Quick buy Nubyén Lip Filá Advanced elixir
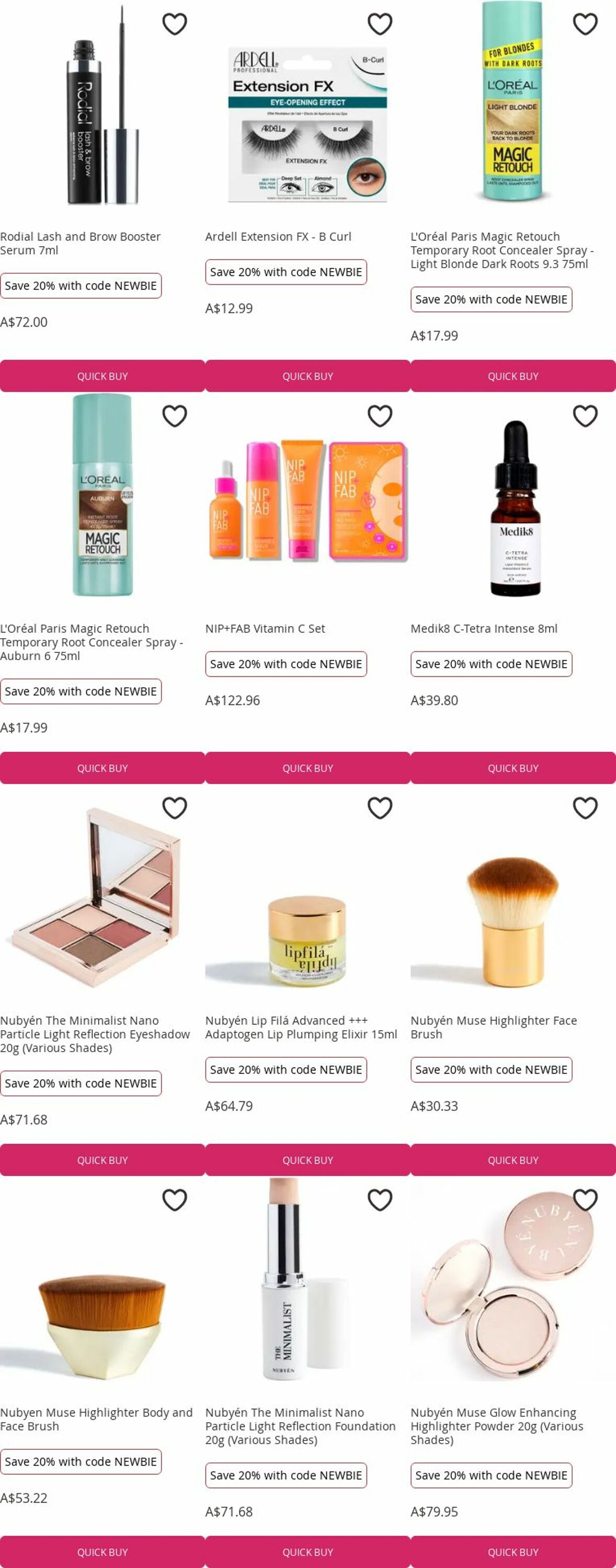The width and height of the screenshot is (616, 1568). coord(307,1160)
